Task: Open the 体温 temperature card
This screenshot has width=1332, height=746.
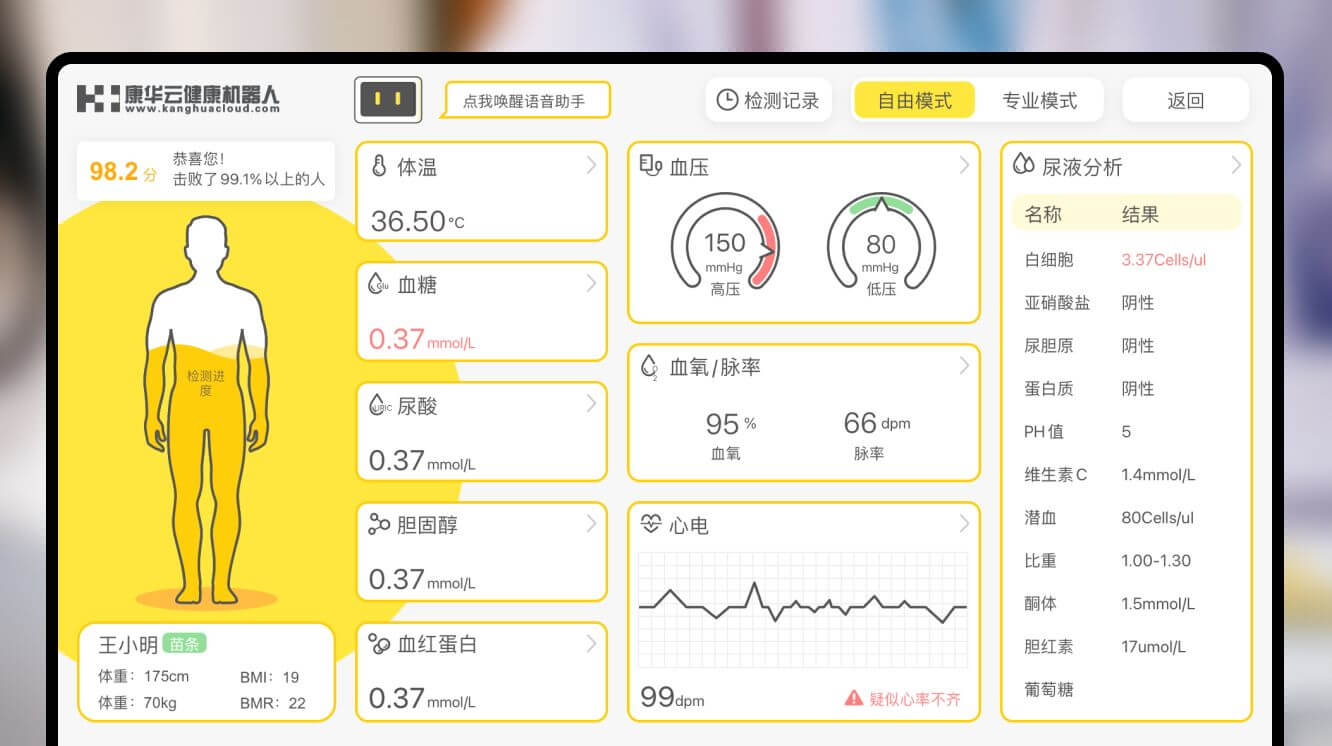Action: (481, 191)
